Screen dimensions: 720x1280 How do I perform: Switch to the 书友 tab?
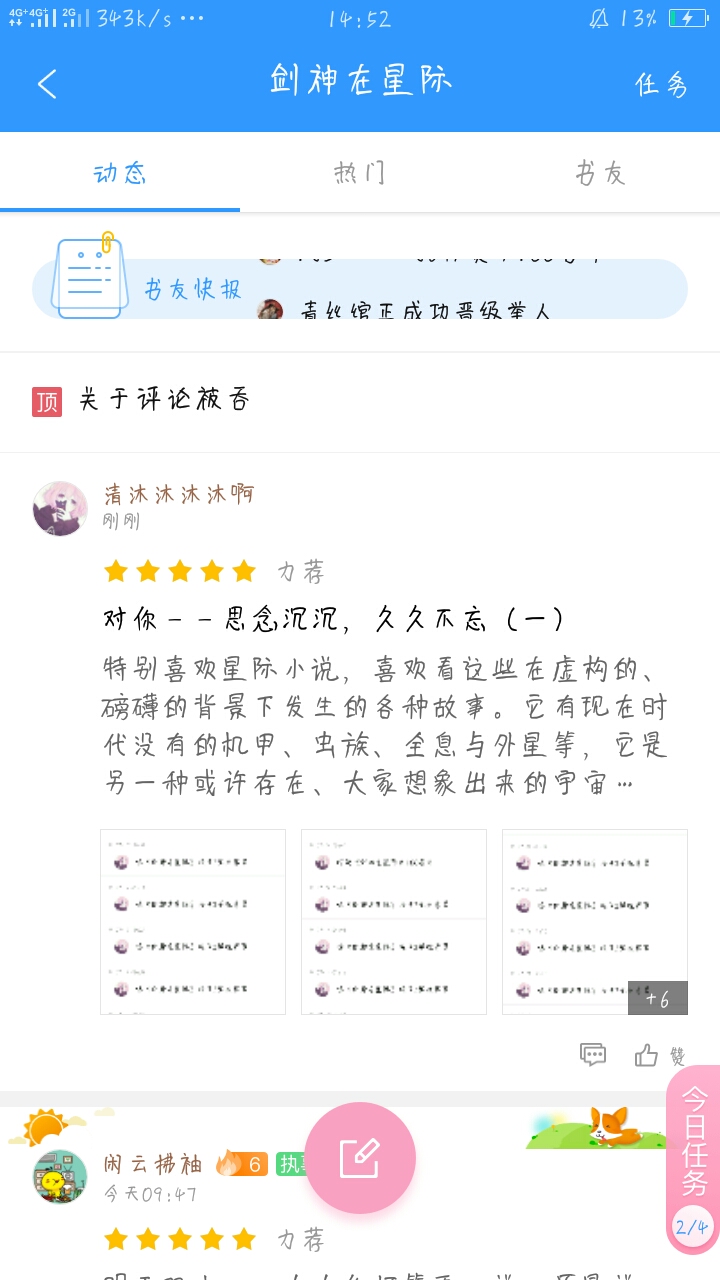[600, 173]
